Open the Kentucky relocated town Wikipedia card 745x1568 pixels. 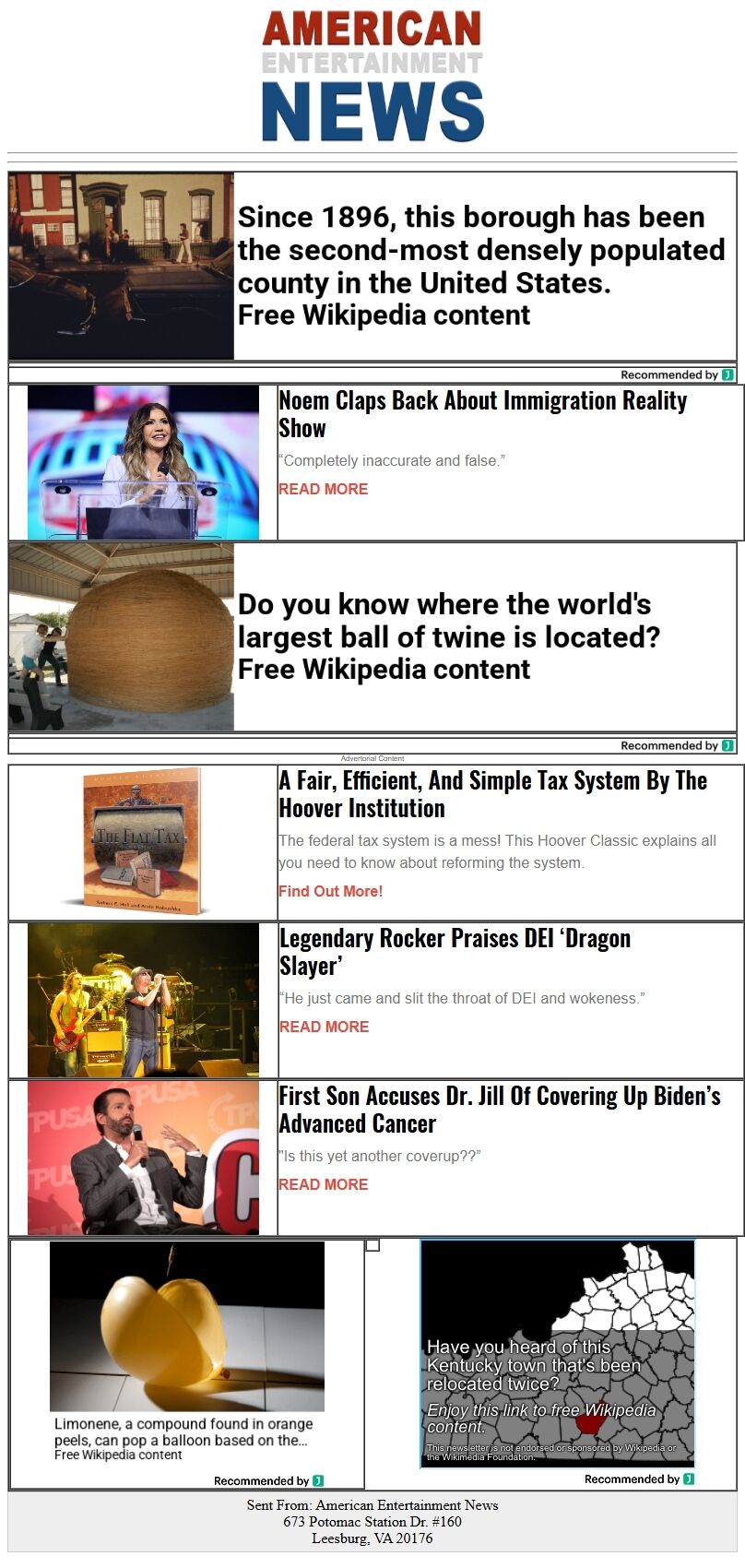(557, 1353)
